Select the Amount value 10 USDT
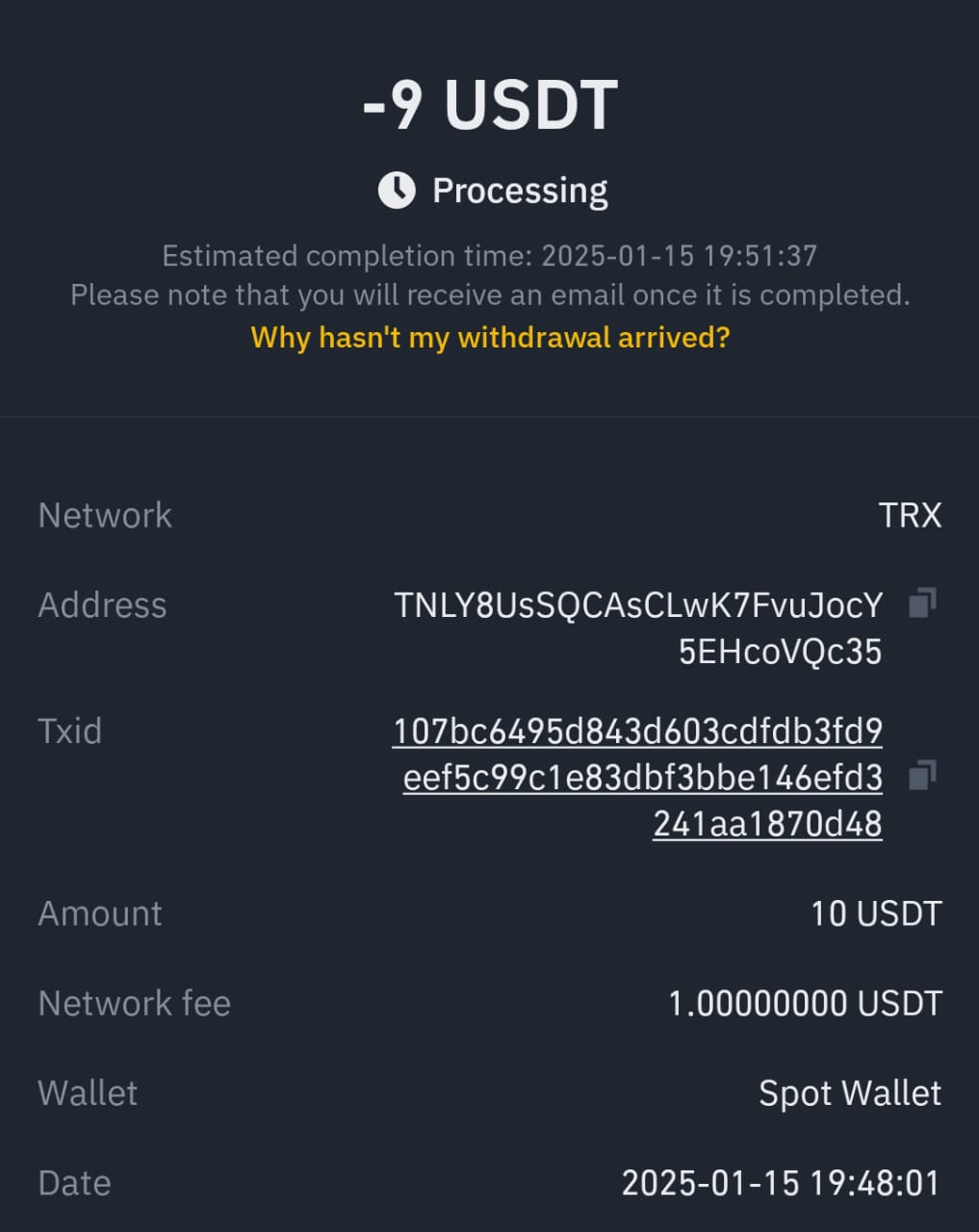Screen dimensions: 979x1232 [x=874, y=913]
